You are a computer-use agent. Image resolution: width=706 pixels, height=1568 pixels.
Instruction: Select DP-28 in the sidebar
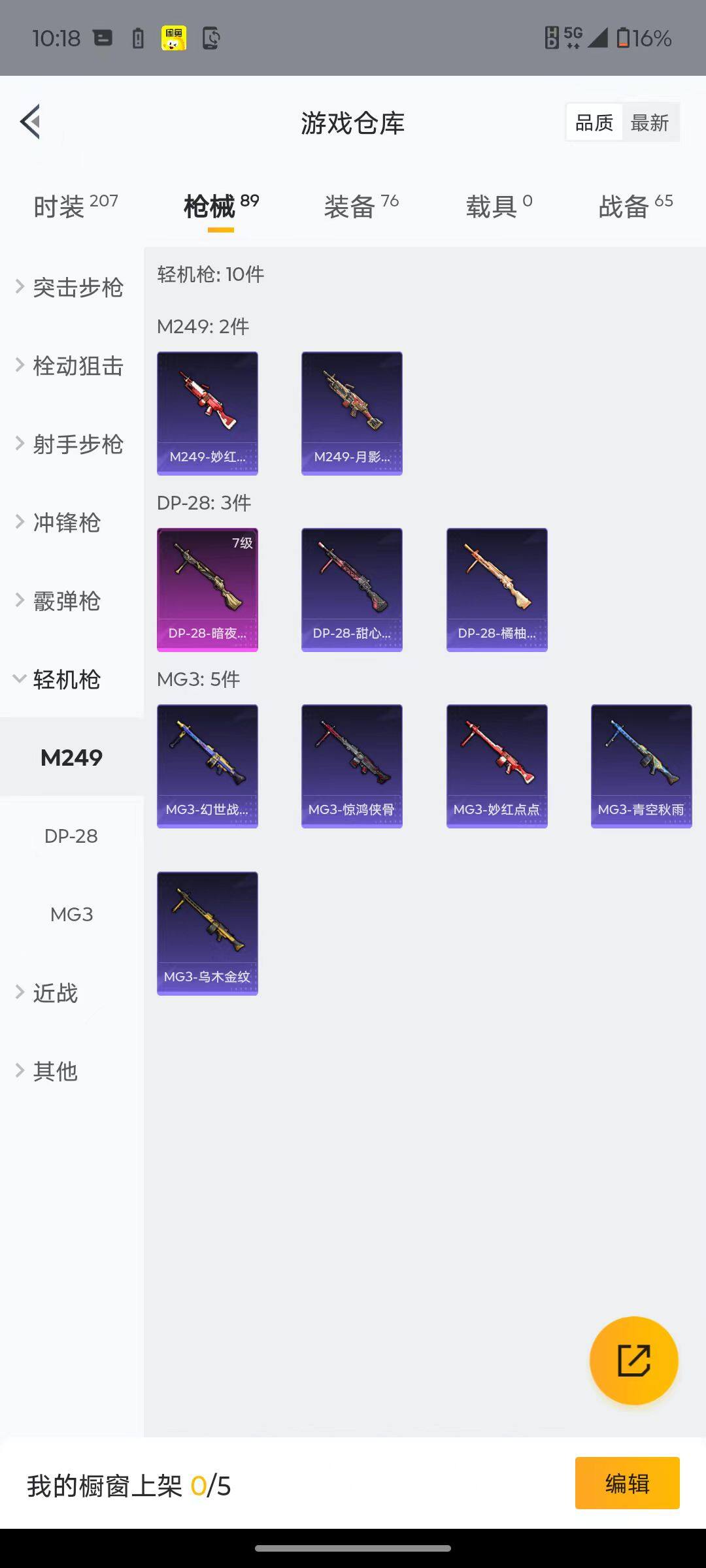tap(72, 836)
